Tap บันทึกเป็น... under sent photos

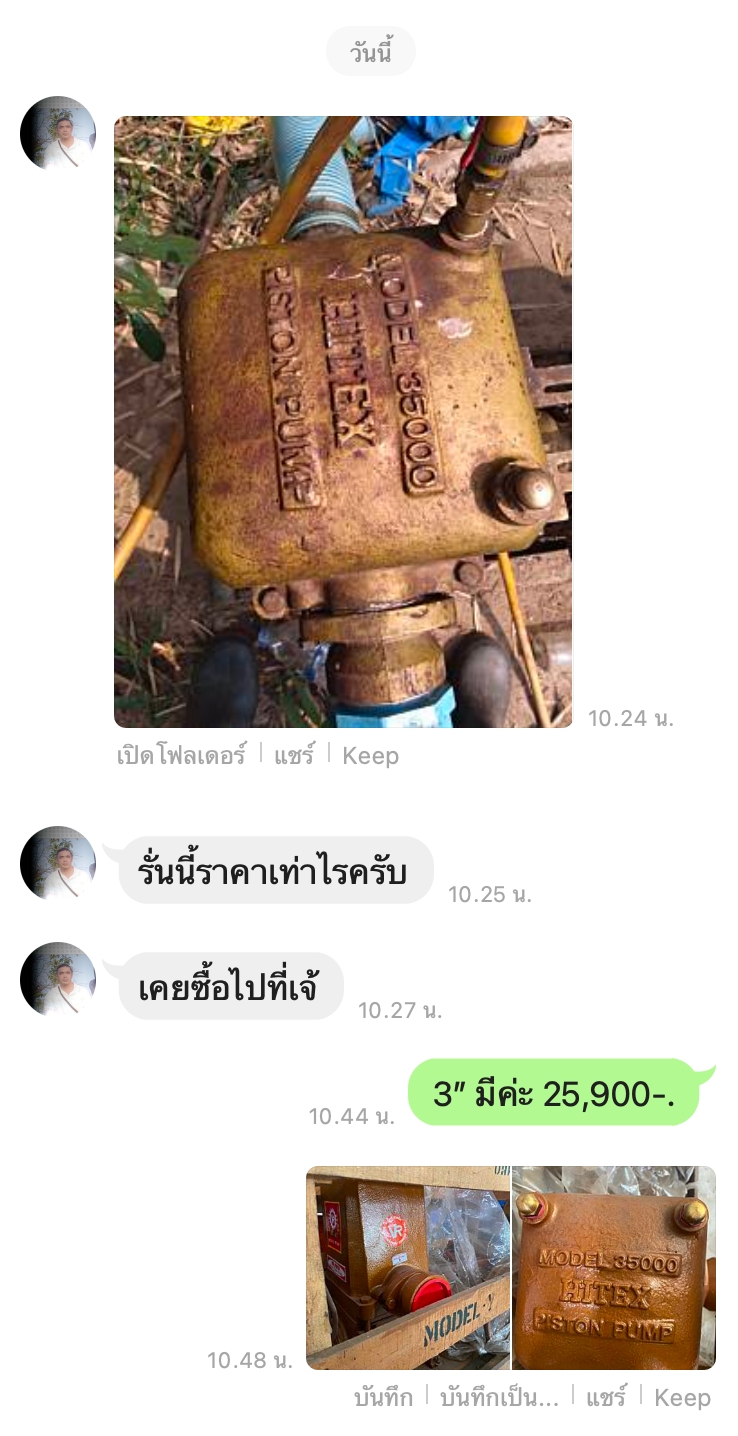499,1398
